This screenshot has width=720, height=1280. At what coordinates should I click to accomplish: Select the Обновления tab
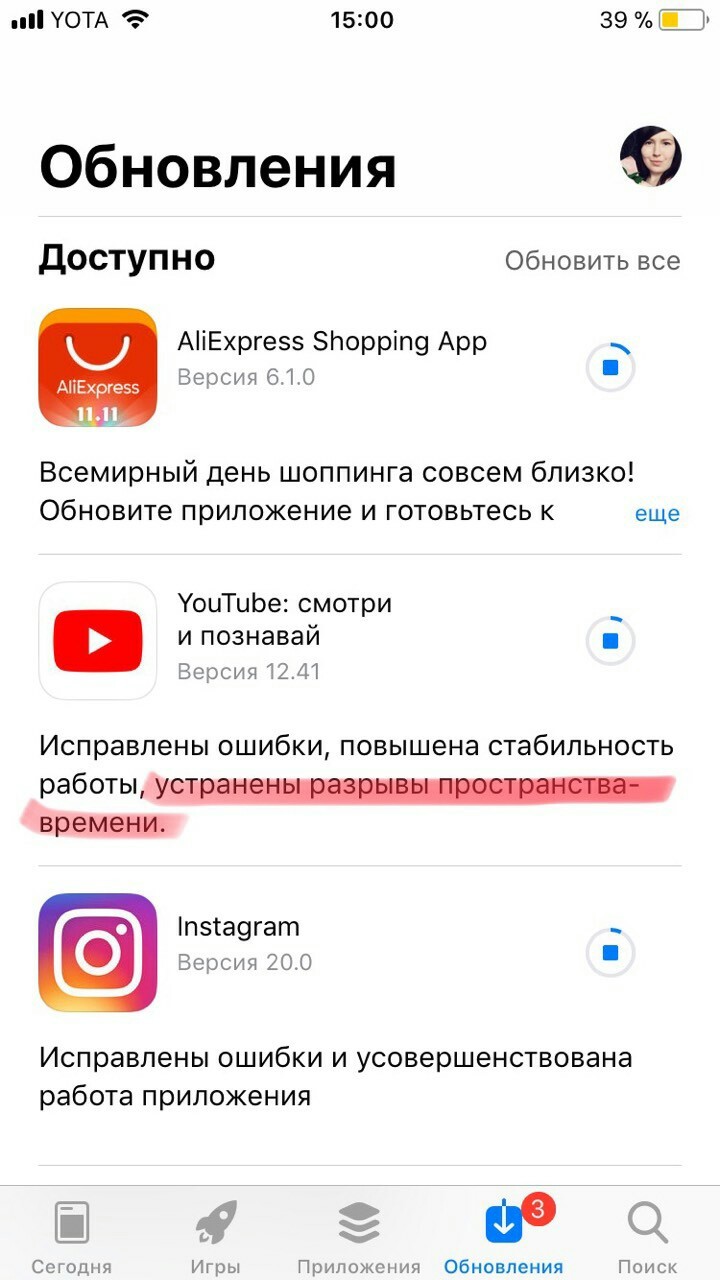(504, 1236)
